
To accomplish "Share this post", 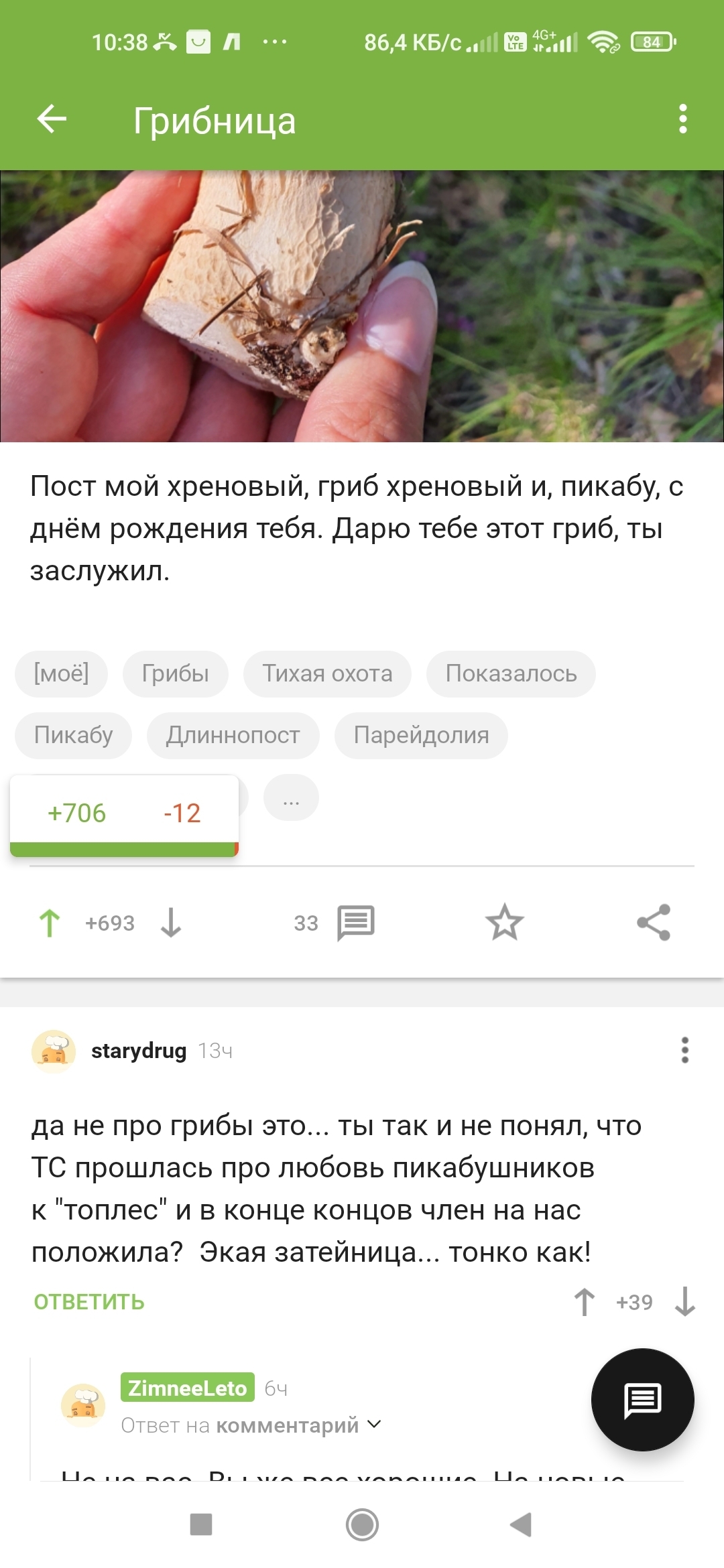I will click(654, 923).
